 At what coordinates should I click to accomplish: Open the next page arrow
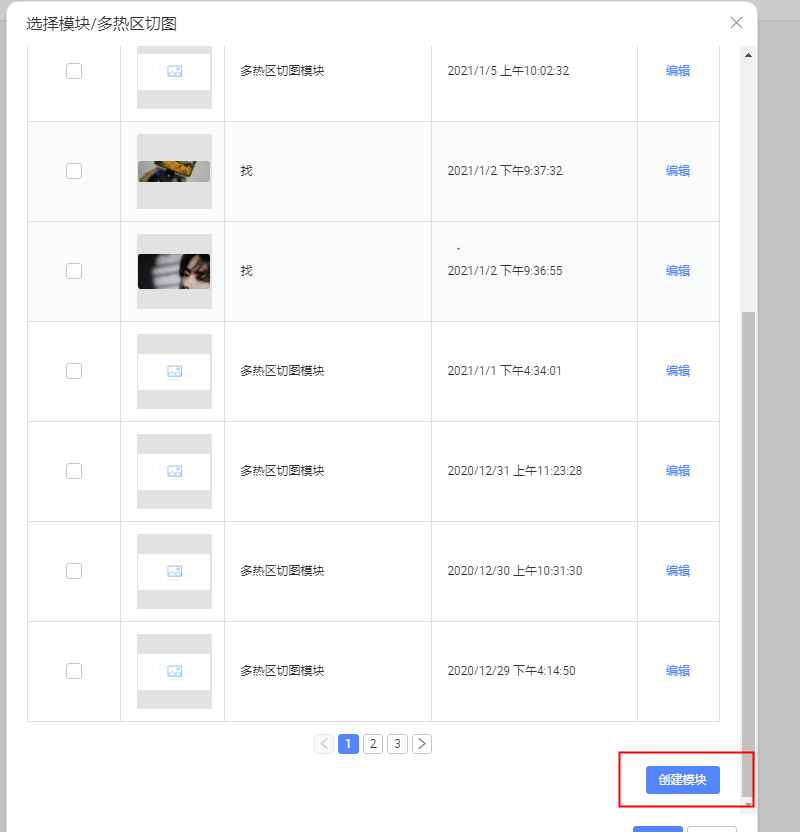click(422, 744)
